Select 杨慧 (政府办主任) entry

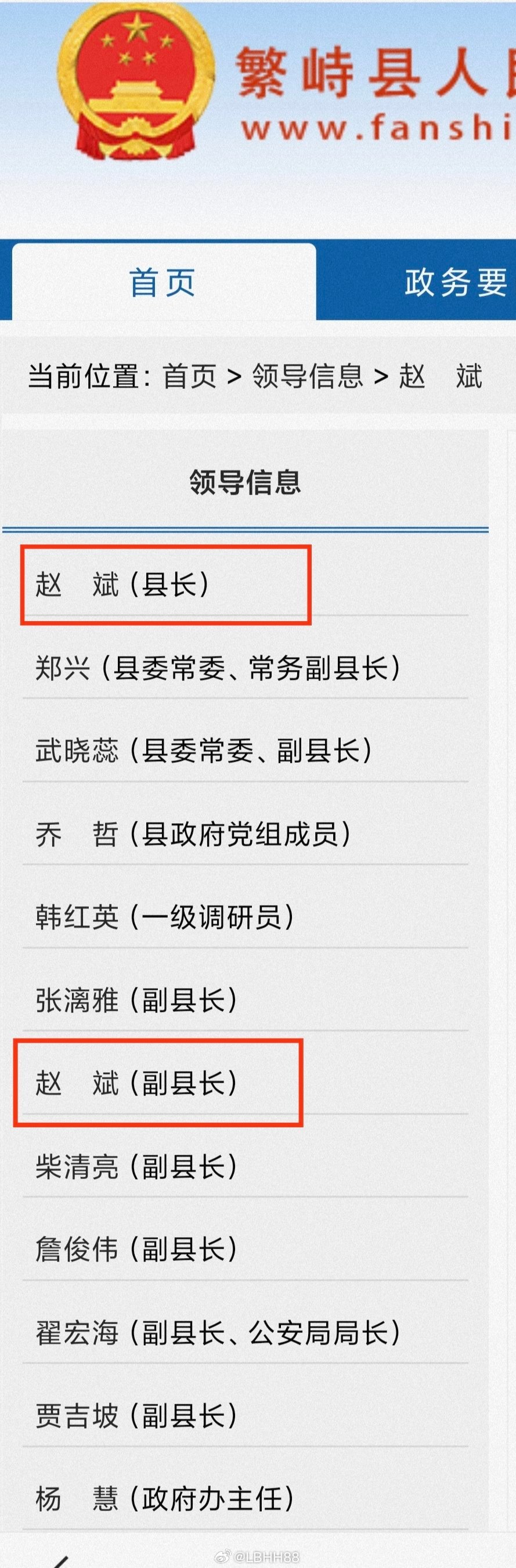pos(164,1498)
